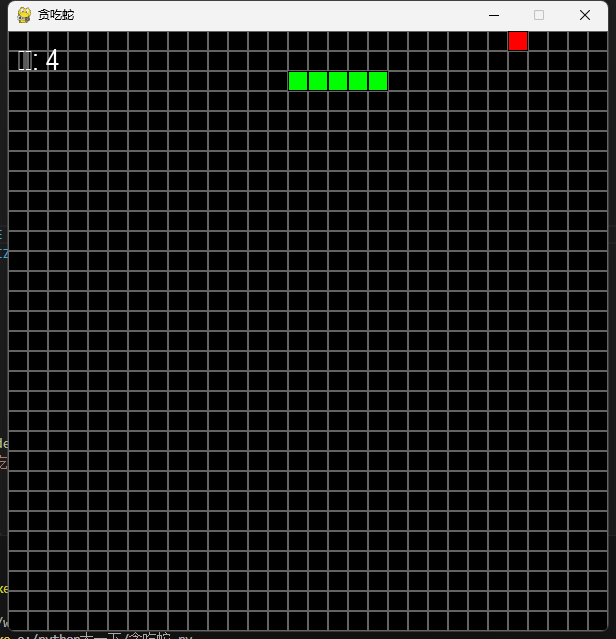Open the window menu via pygame icon

[24, 15]
